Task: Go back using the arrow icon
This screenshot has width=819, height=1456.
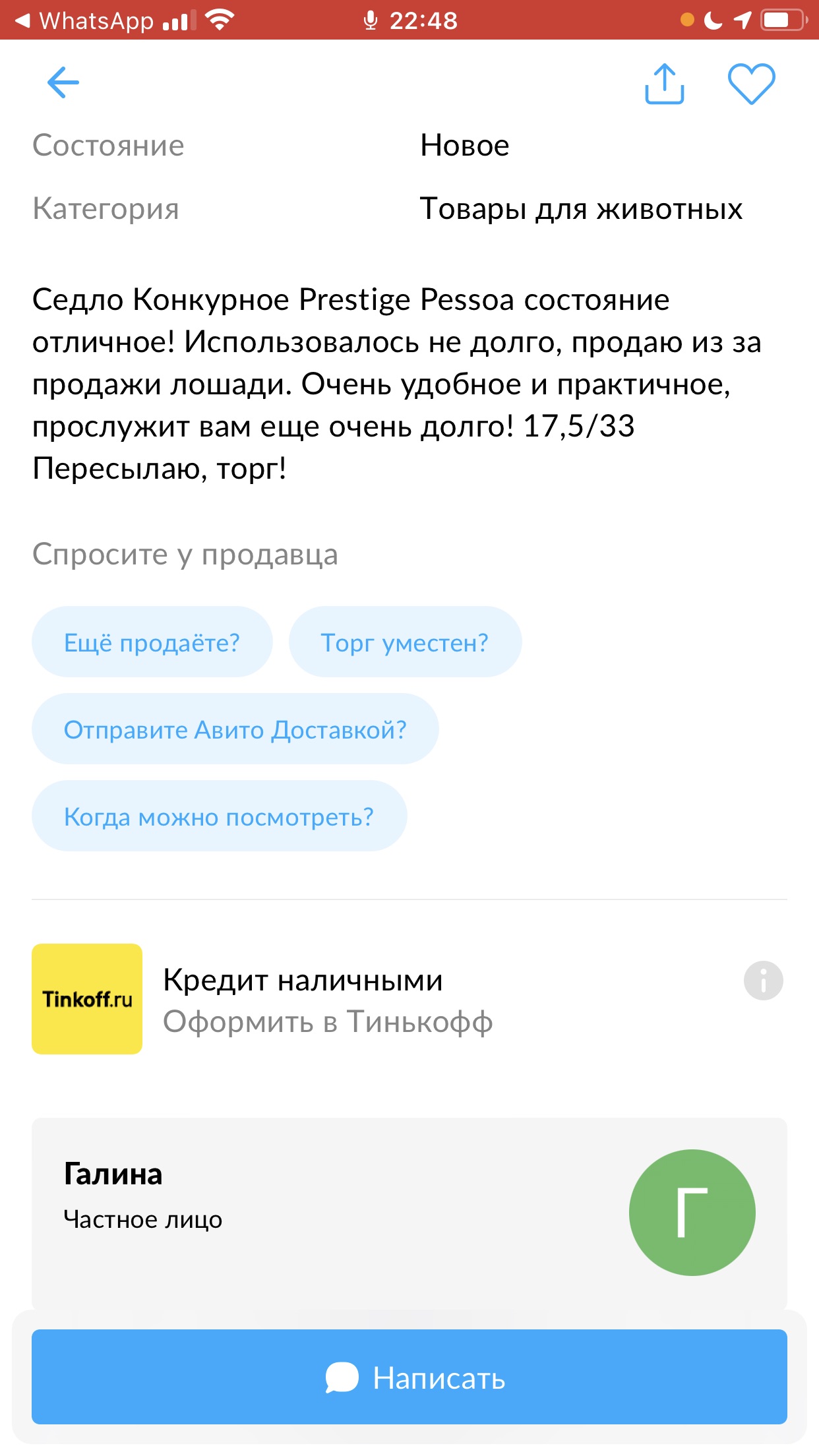Action: [63, 83]
